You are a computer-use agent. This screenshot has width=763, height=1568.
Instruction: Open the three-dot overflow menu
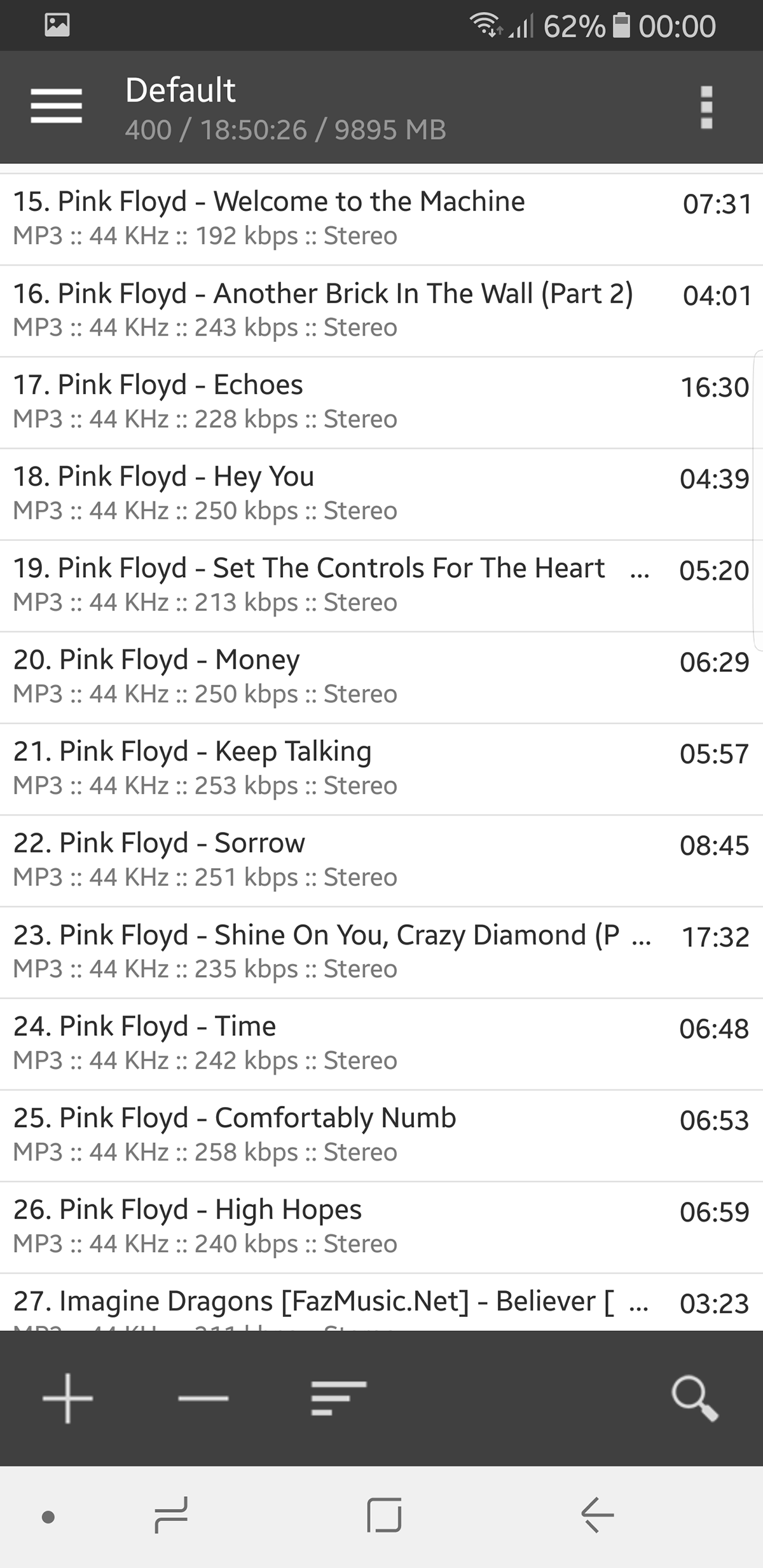click(706, 107)
